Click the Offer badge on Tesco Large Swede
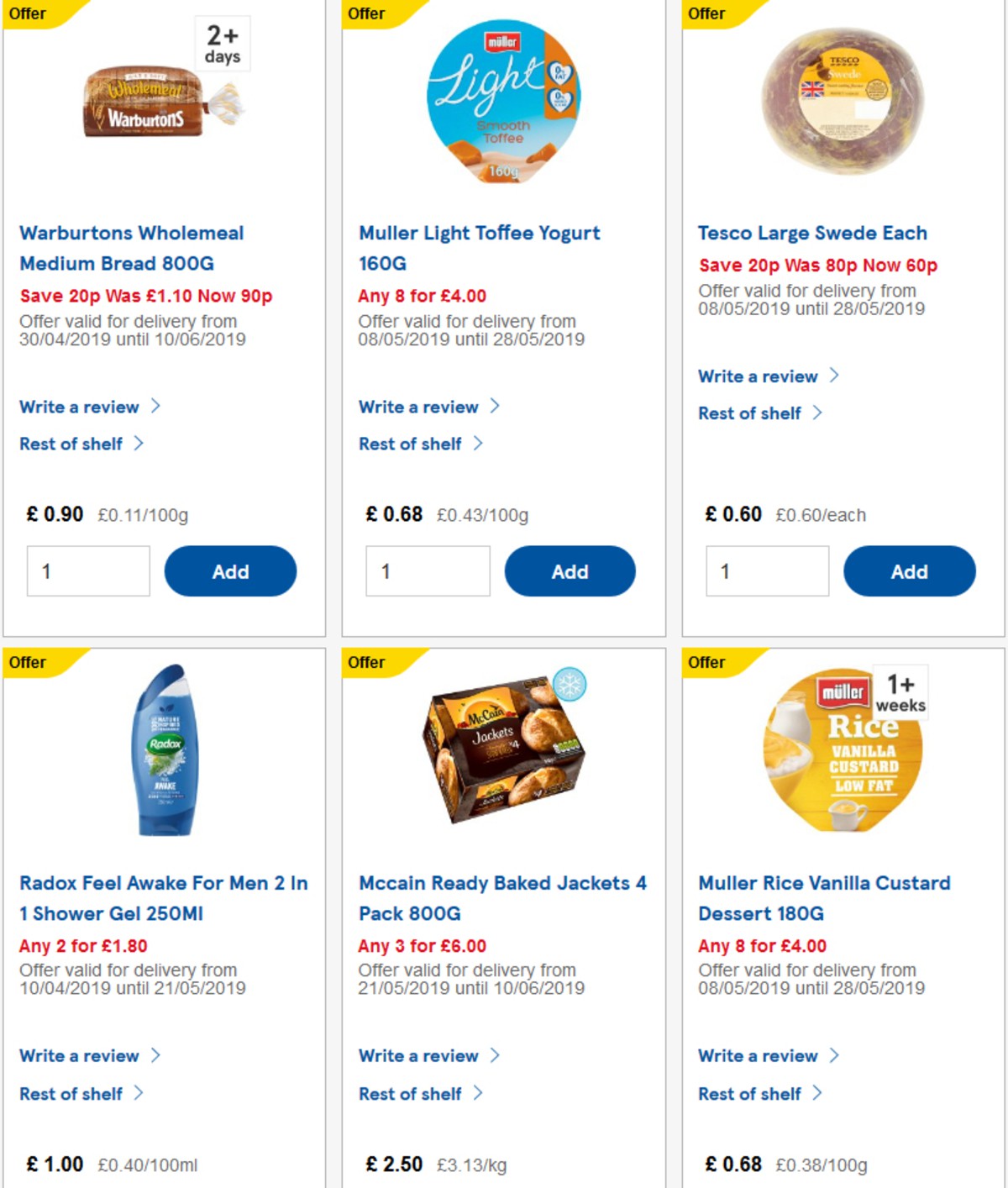The image size is (1008, 1188). point(707,14)
